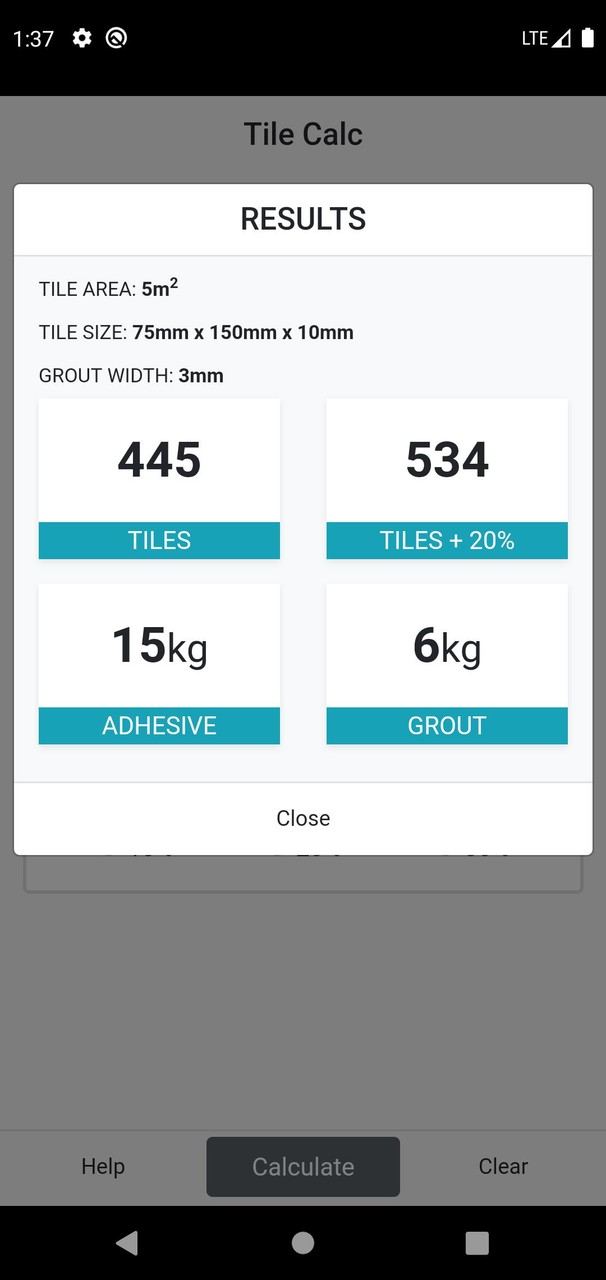The height and width of the screenshot is (1280, 606).
Task: Open the Help section
Action: (x=103, y=1167)
